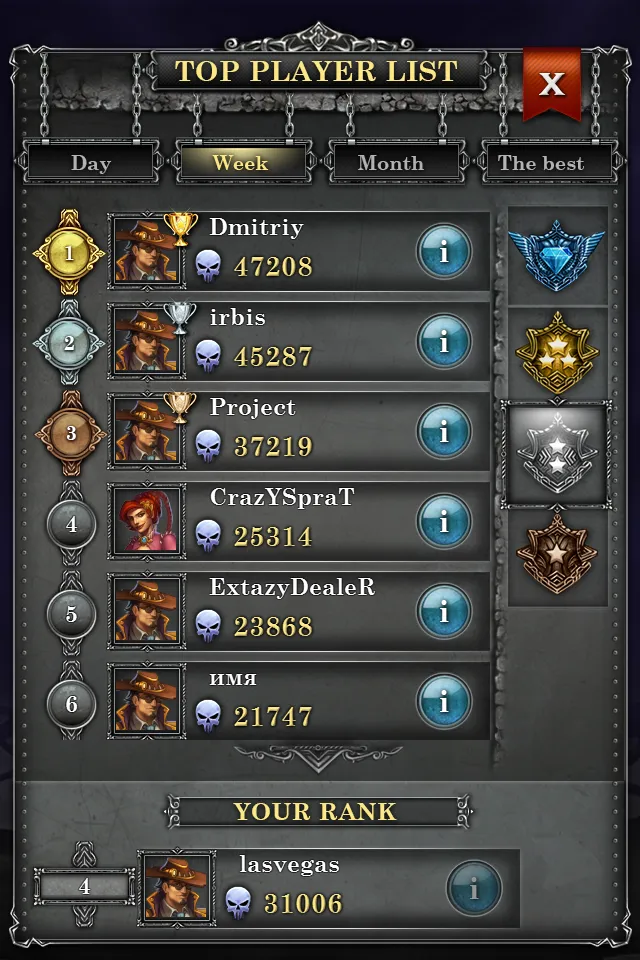Close the Top Player List window

click(x=552, y=84)
